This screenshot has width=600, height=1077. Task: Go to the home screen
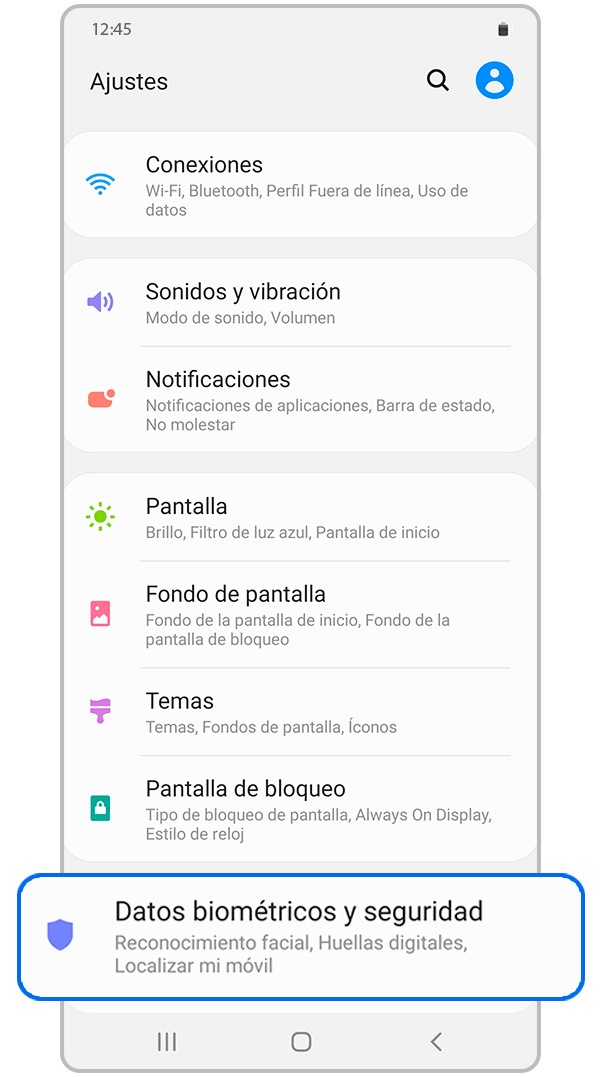301,1042
